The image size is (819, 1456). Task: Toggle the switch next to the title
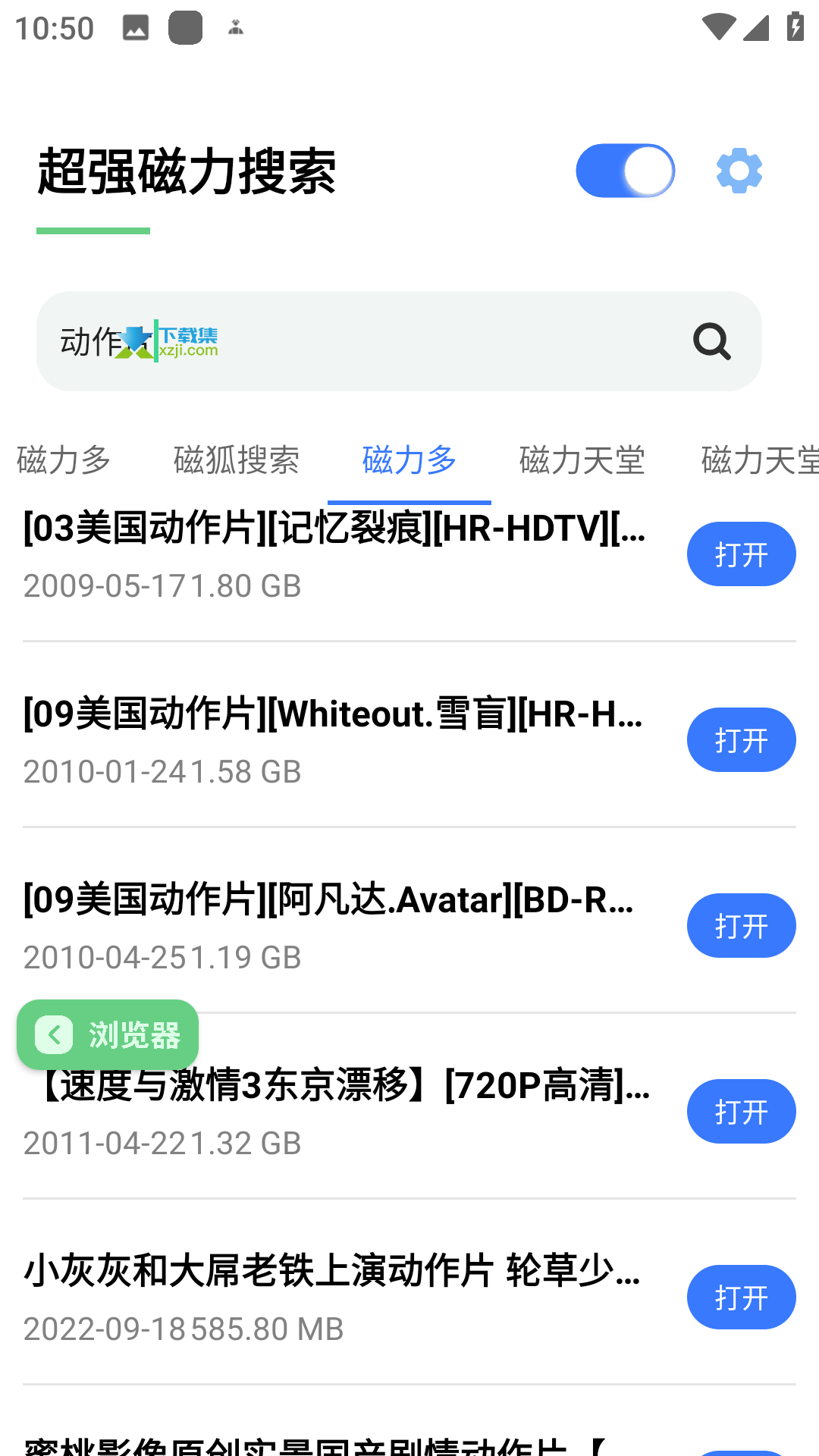click(x=625, y=171)
